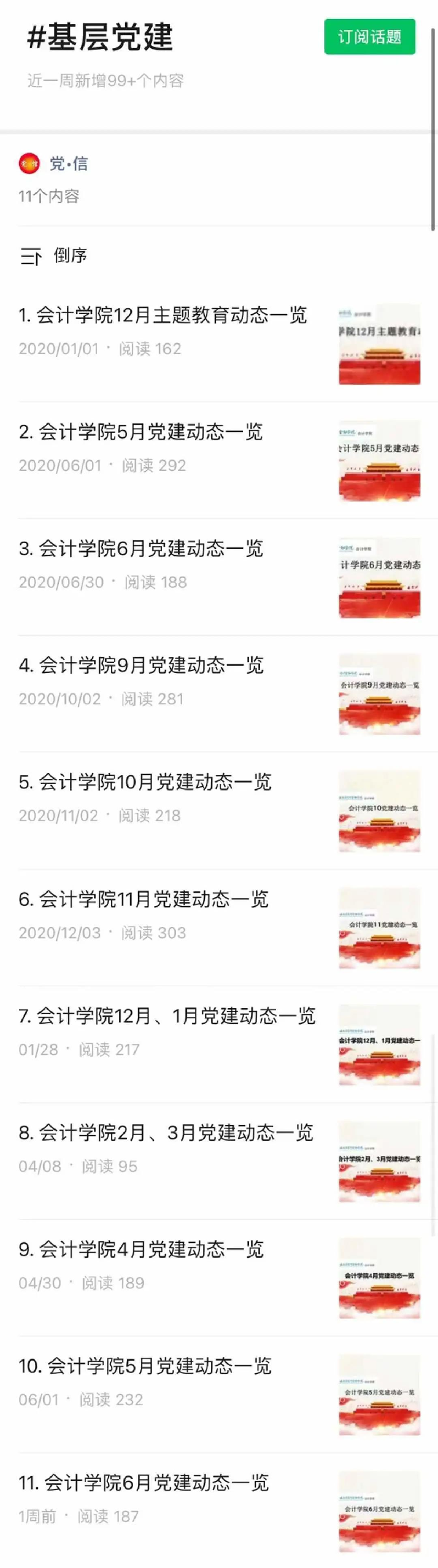The width and height of the screenshot is (438, 1568).
Task: Toggle the 倒序 sort order
Action: click(x=54, y=255)
